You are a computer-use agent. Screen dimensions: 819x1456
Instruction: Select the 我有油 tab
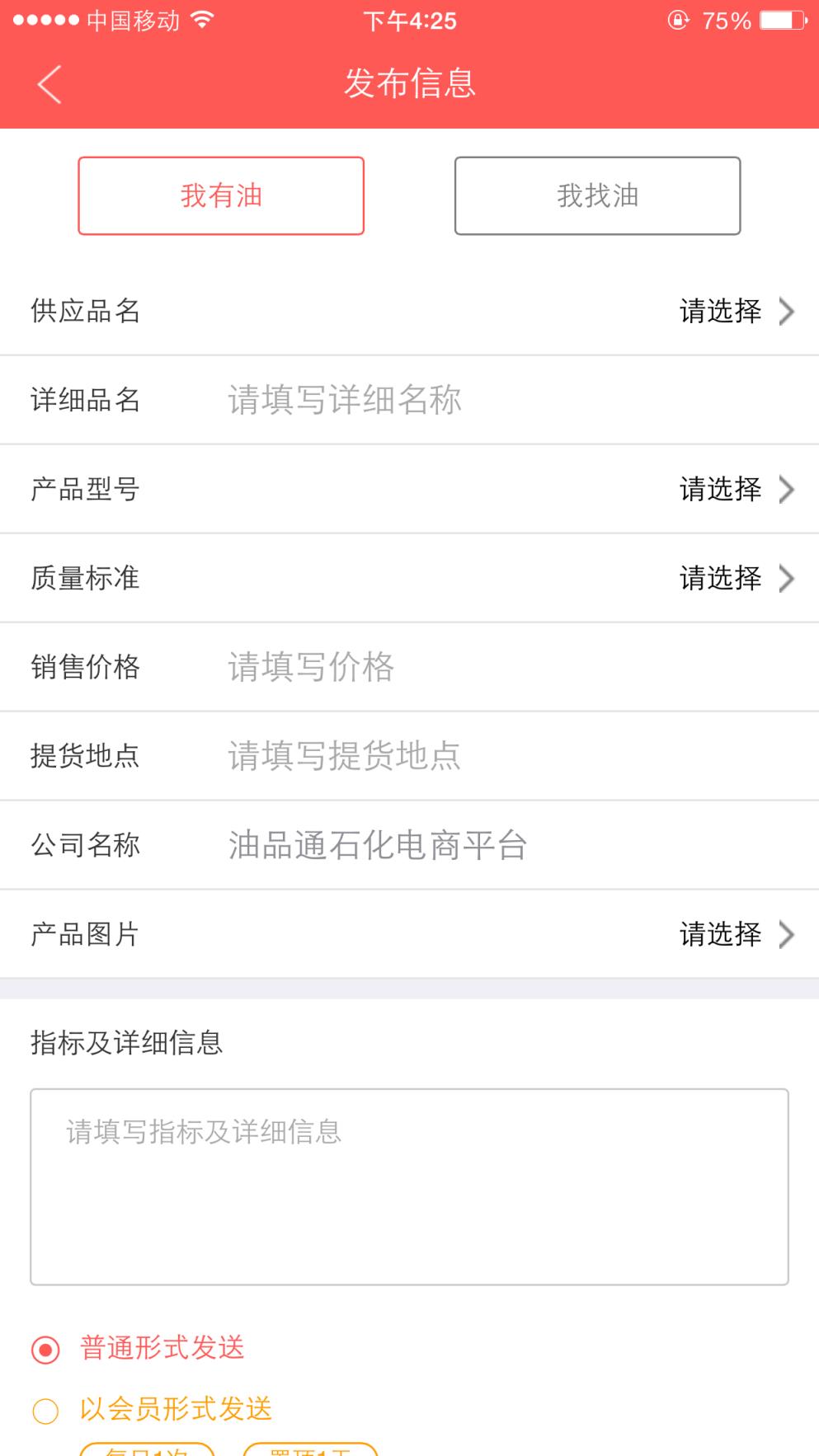click(x=220, y=195)
